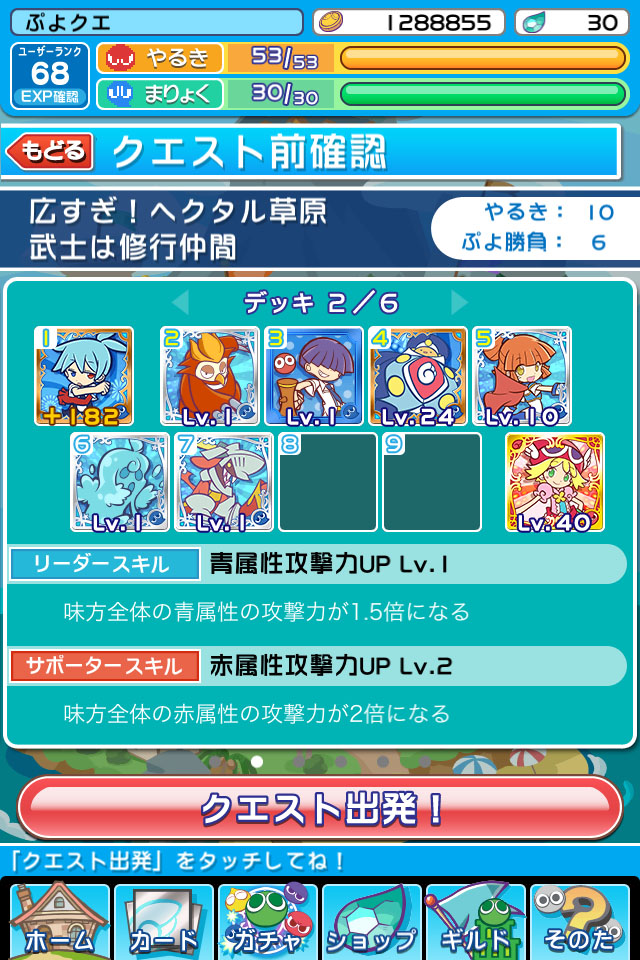Open the ガチャ tab
This screenshot has width=640, height=960.
click(x=267, y=922)
